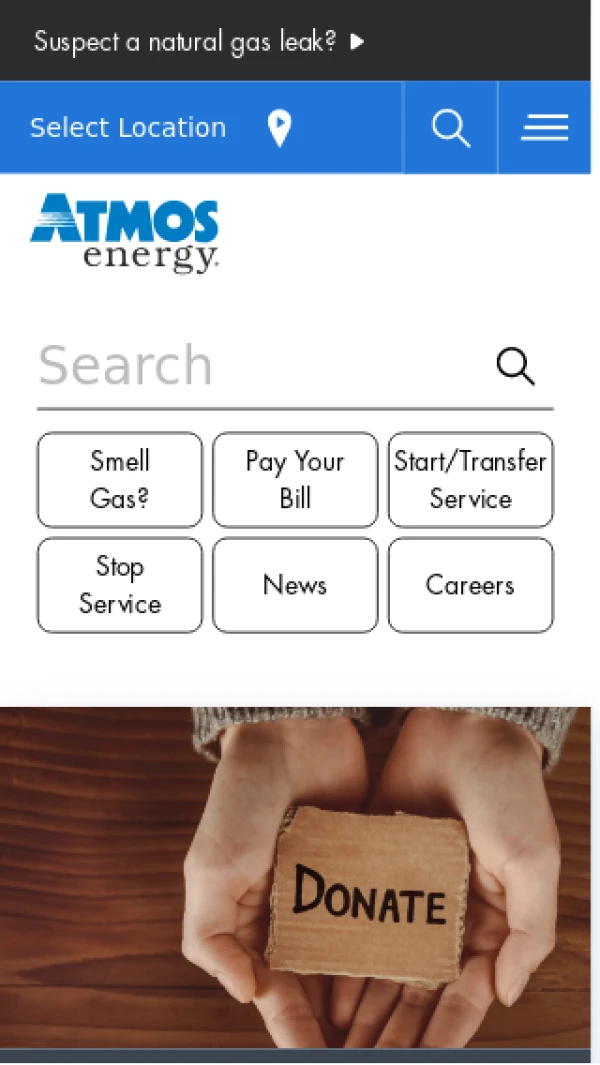Open the hamburger menu
Image resolution: width=600 pixels, height=1065 pixels.
tap(544, 128)
